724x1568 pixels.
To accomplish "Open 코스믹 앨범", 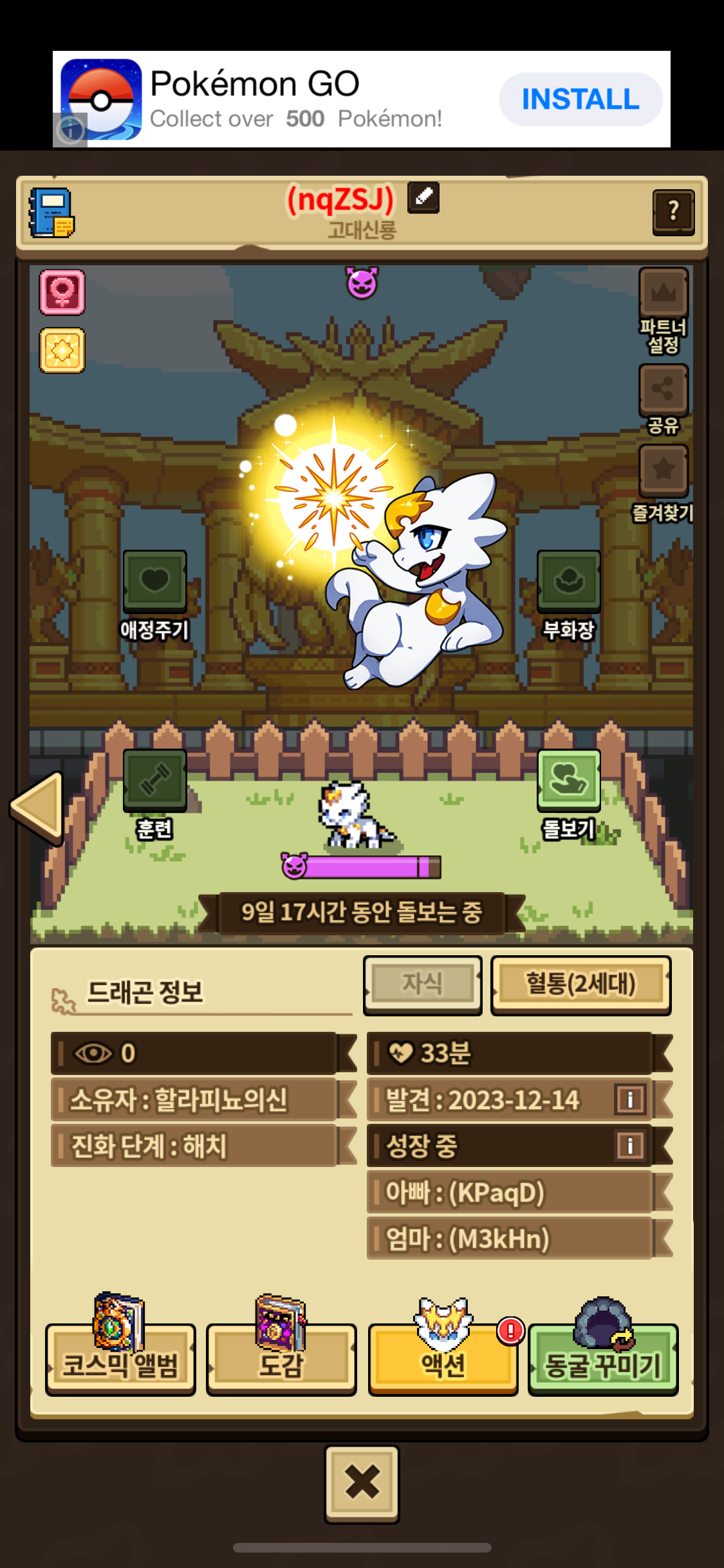I will pos(120,1358).
